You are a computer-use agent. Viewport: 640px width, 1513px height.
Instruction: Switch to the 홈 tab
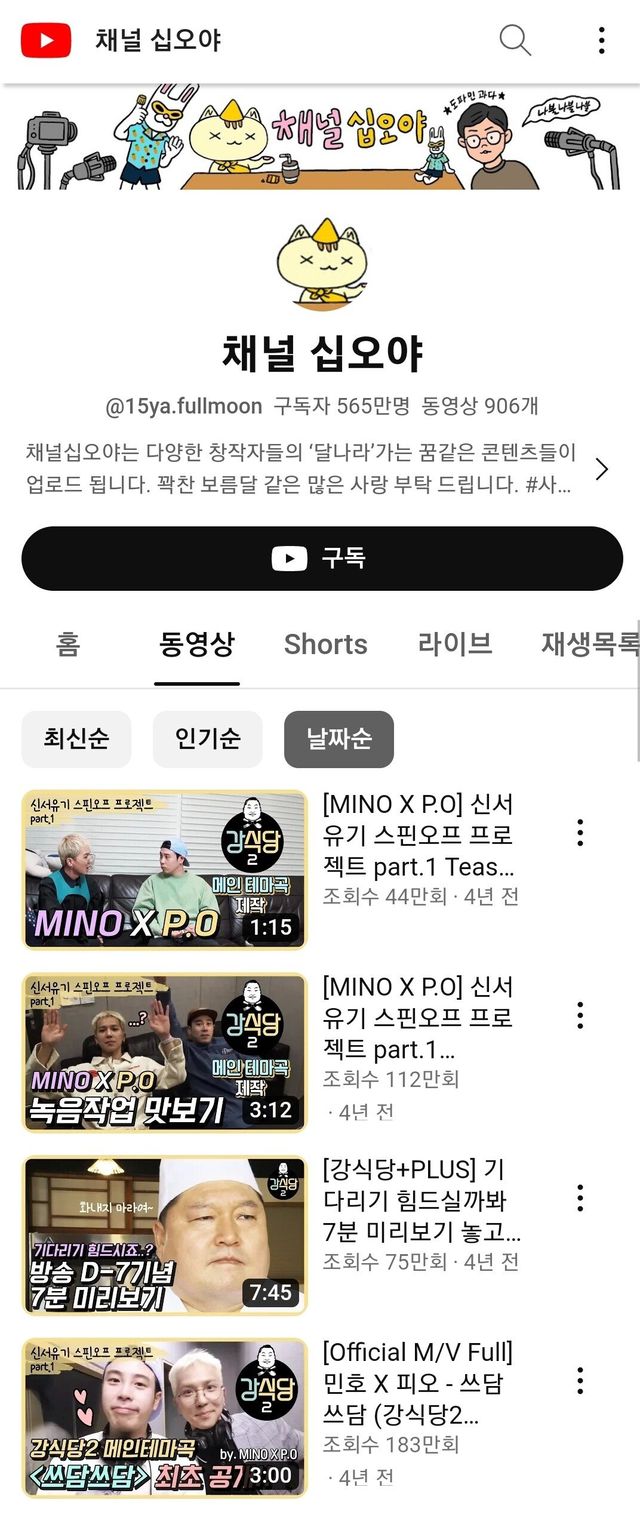[x=68, y=644]
